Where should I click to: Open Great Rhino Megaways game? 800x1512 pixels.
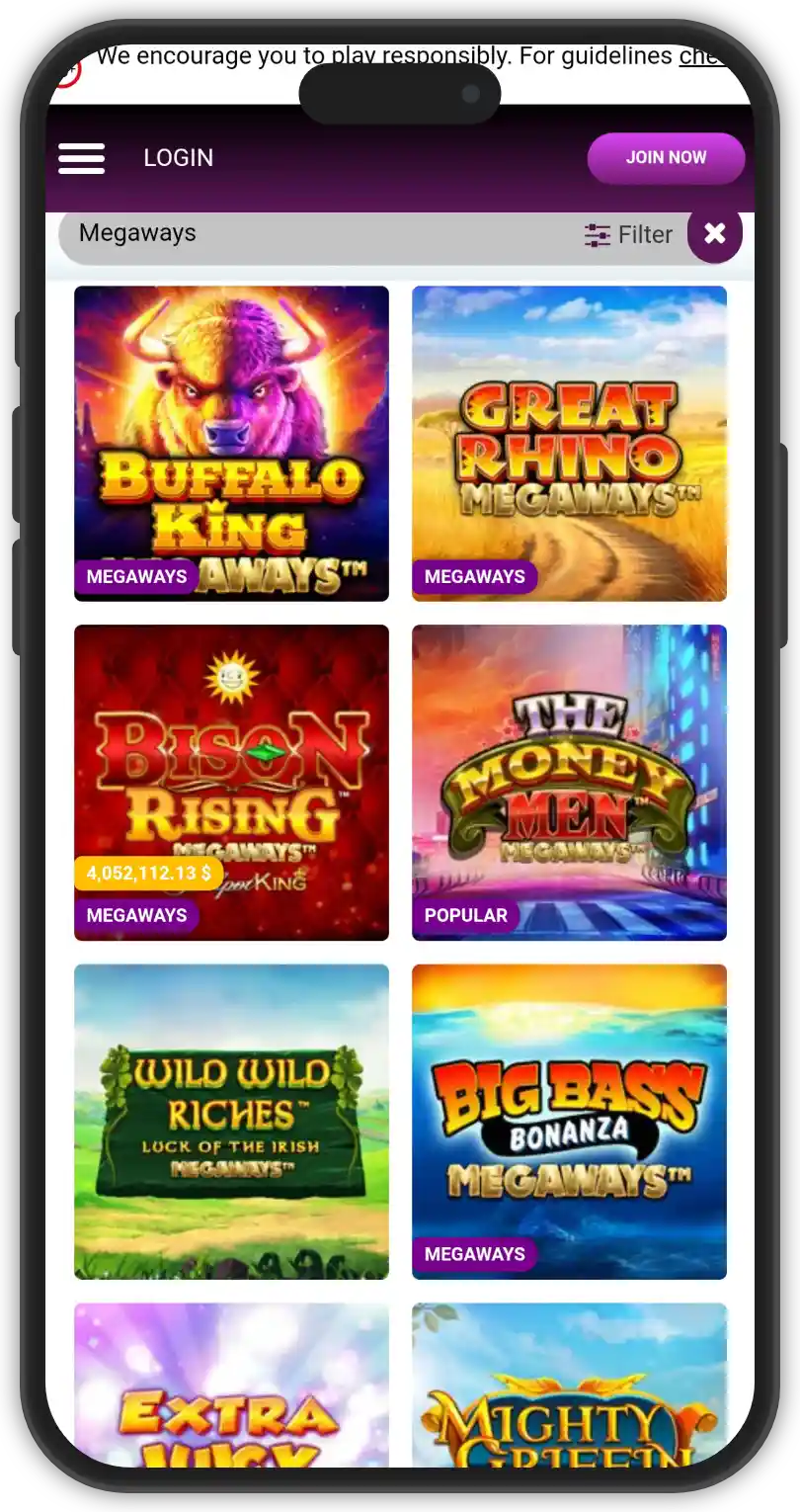click(x=569, y=443)
